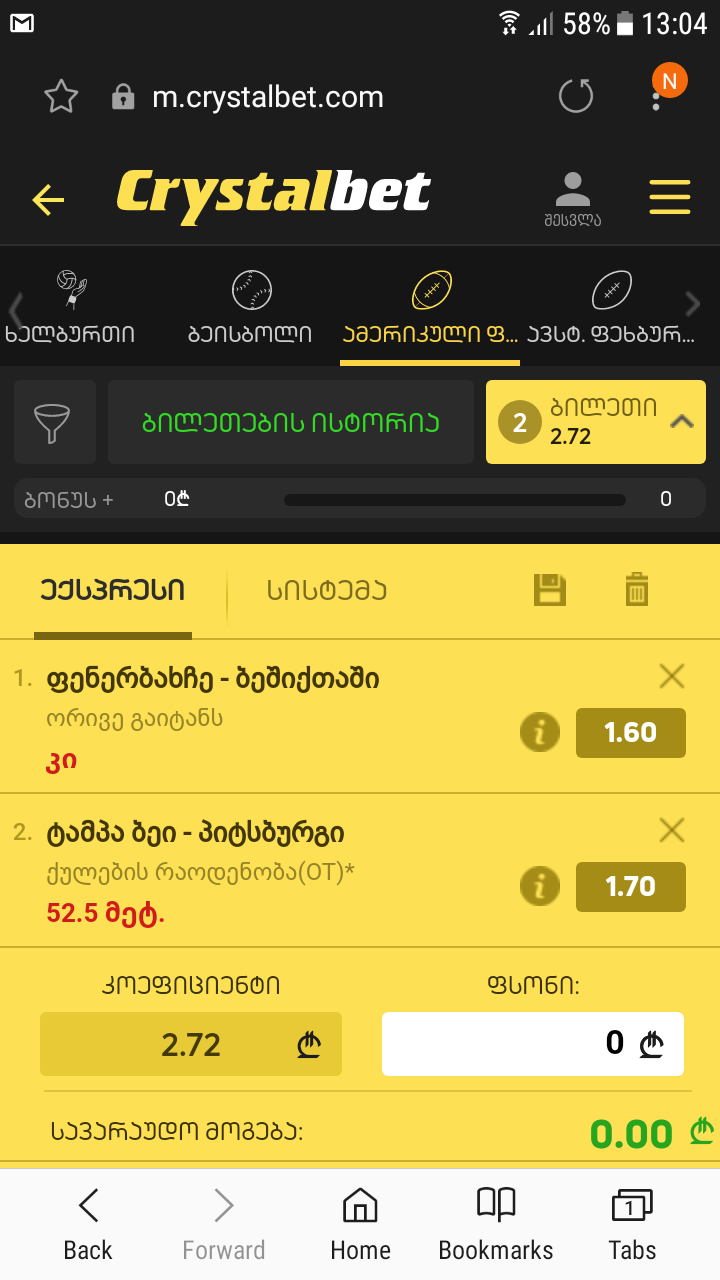The image size is (720, 1280).
Task: Save the betslip with the floppy icon
Action: pos(550,590)
